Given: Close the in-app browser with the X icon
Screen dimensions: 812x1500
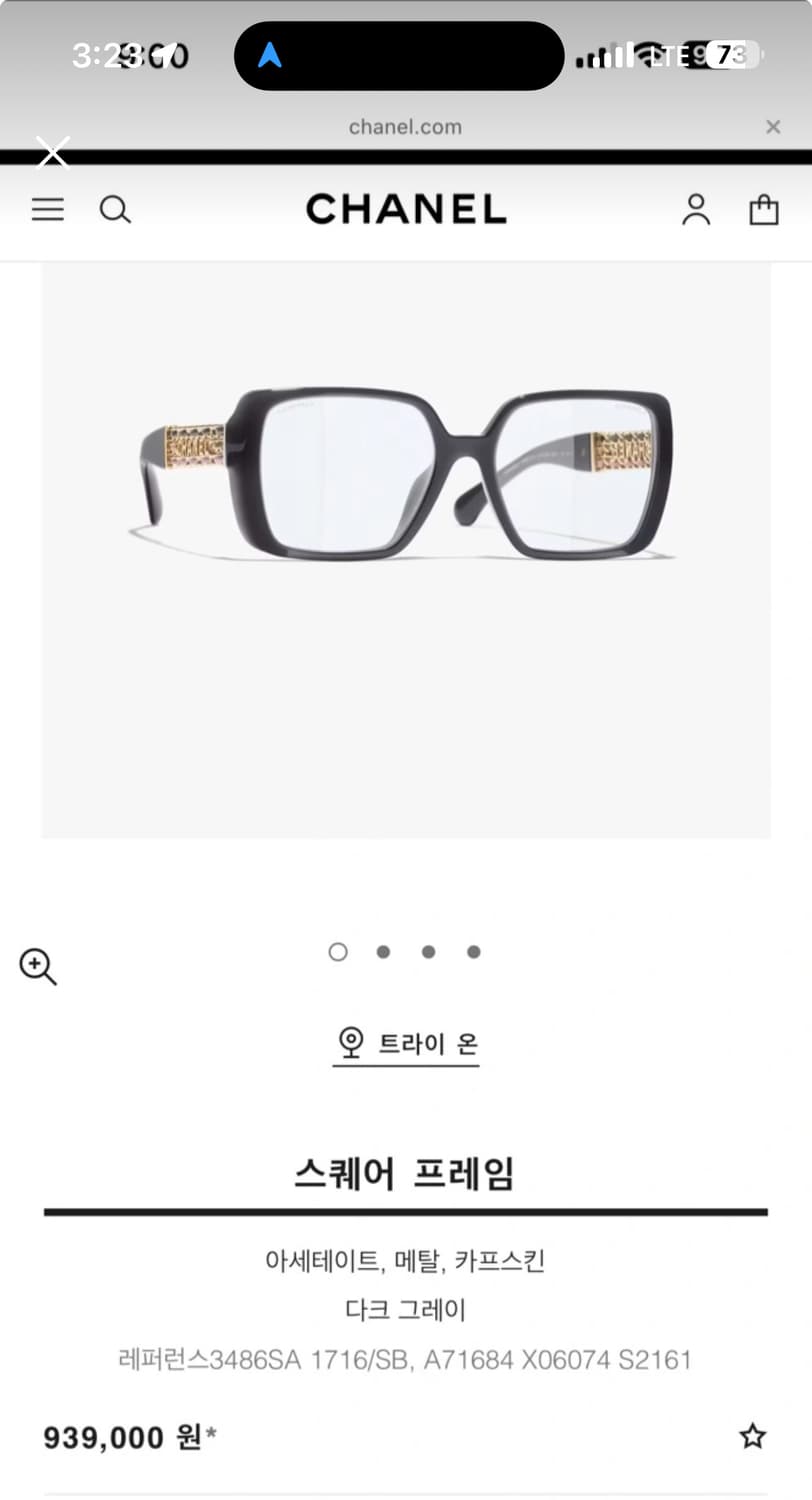Looking at the screenshot, I should point(52,153).
